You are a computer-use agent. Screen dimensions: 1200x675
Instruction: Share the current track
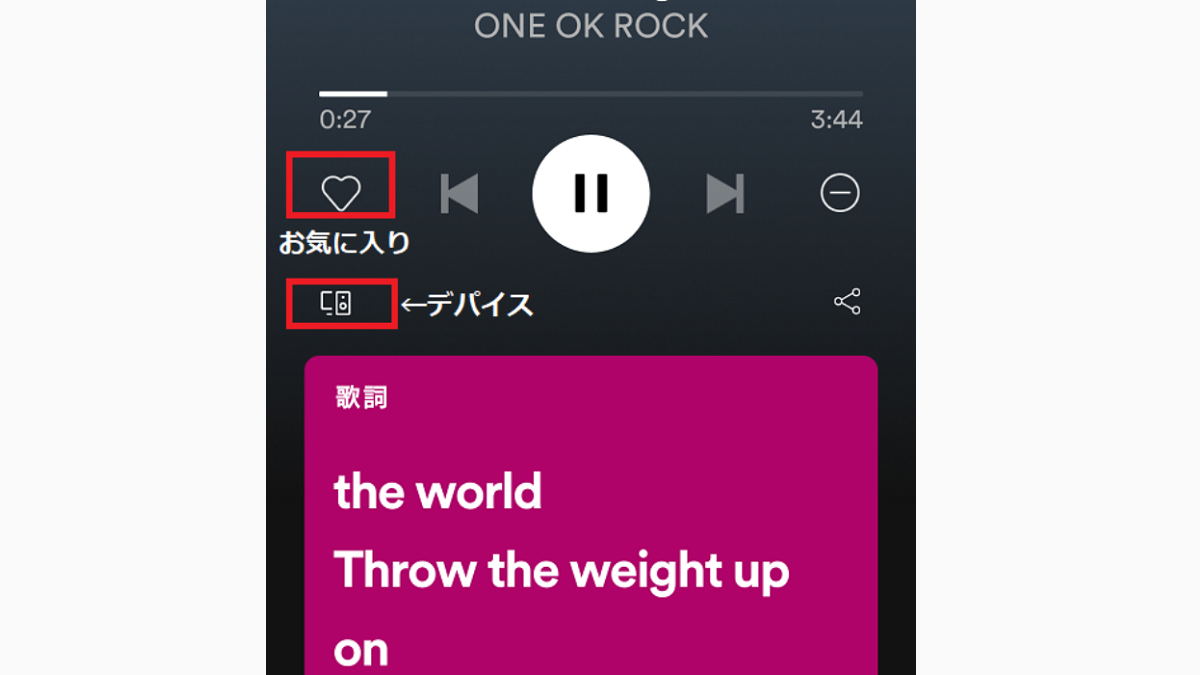point(847,302)
